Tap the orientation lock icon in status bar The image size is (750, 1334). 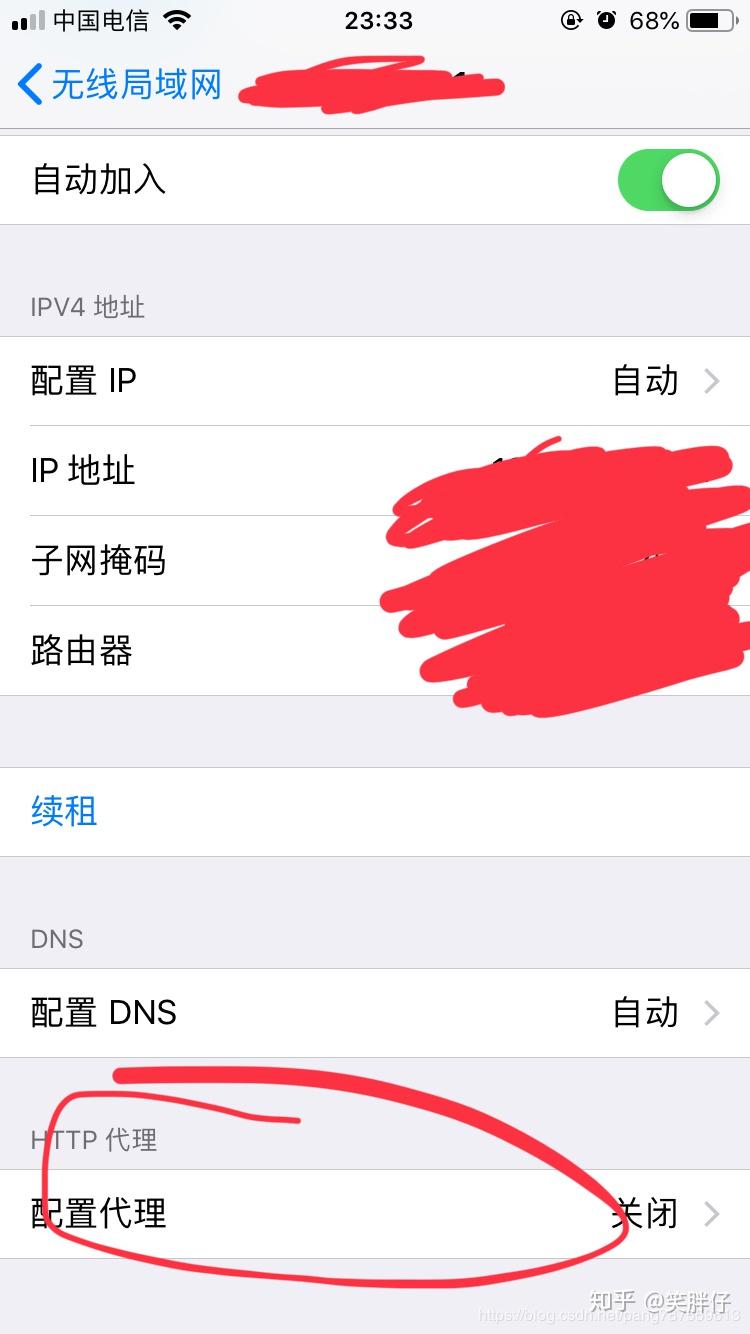point(570,20)
